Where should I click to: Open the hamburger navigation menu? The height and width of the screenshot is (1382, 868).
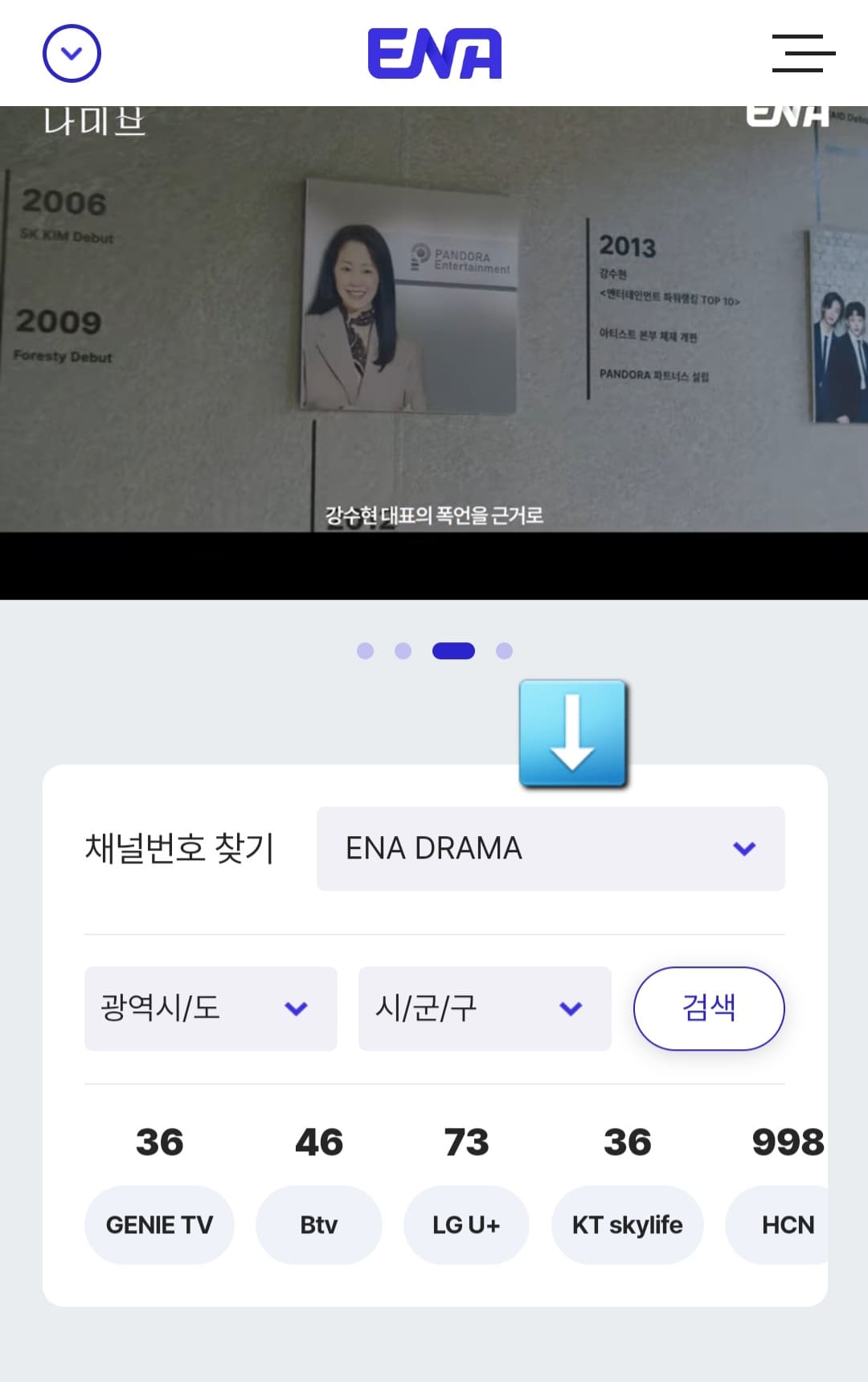[802, 53]
